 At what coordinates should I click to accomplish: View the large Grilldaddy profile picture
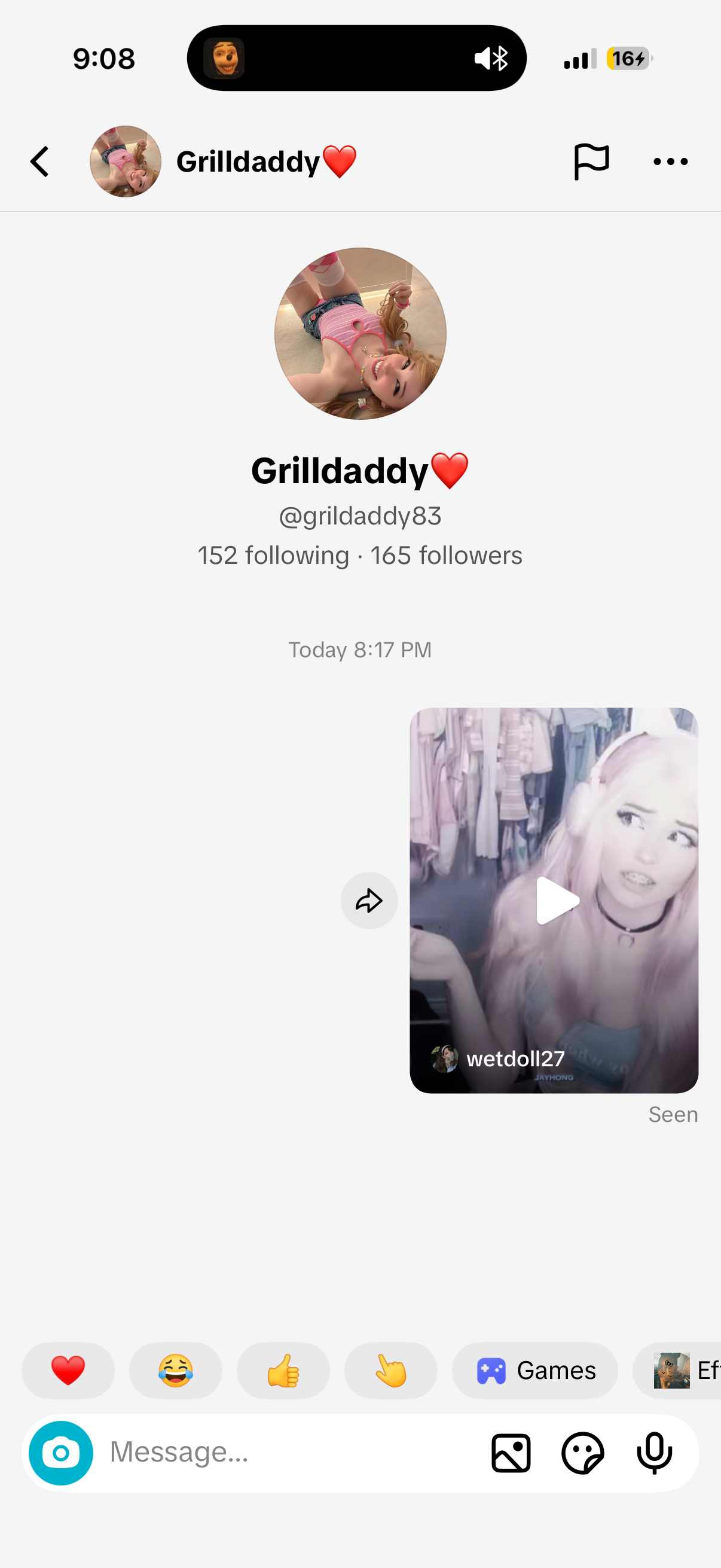pos(360,334)
